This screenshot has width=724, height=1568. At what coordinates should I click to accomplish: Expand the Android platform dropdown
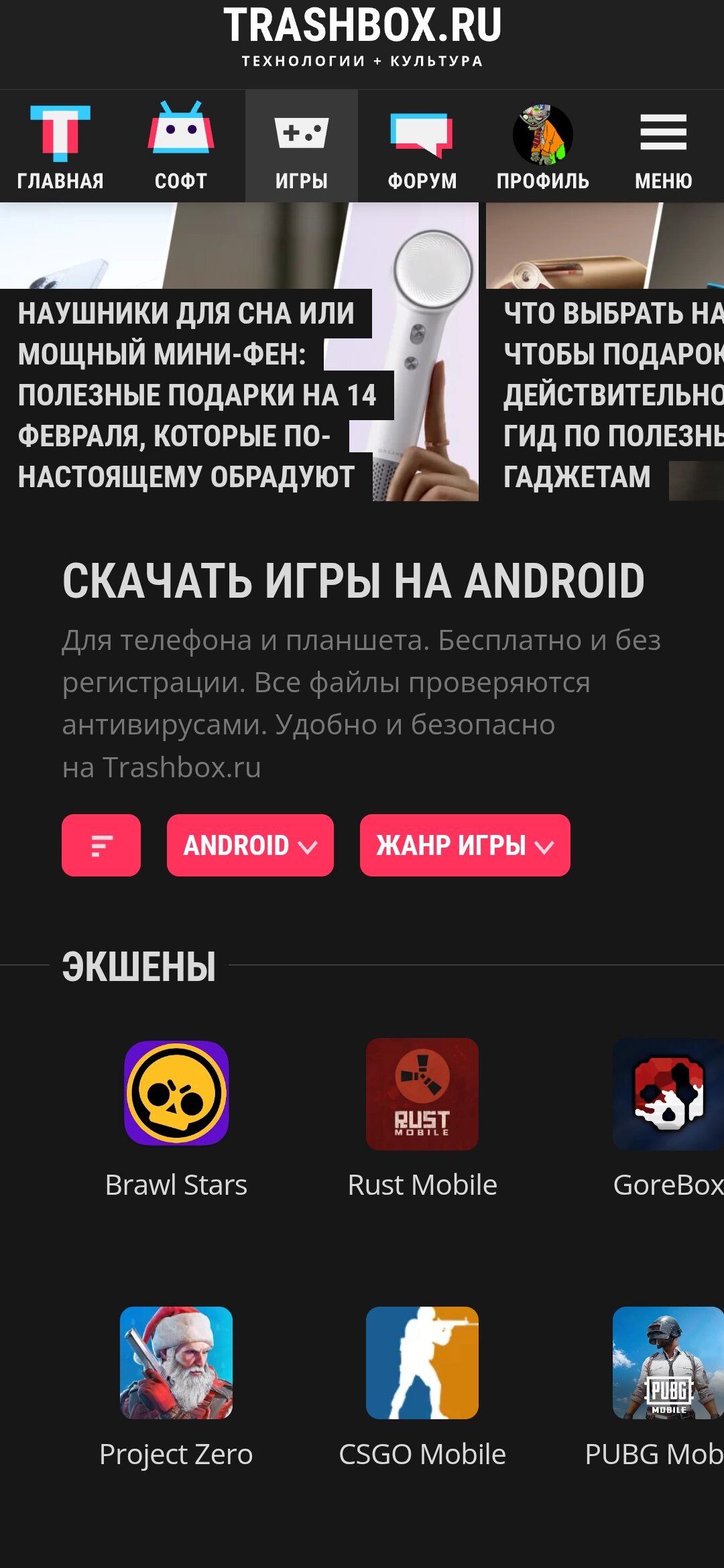(250, 845)
